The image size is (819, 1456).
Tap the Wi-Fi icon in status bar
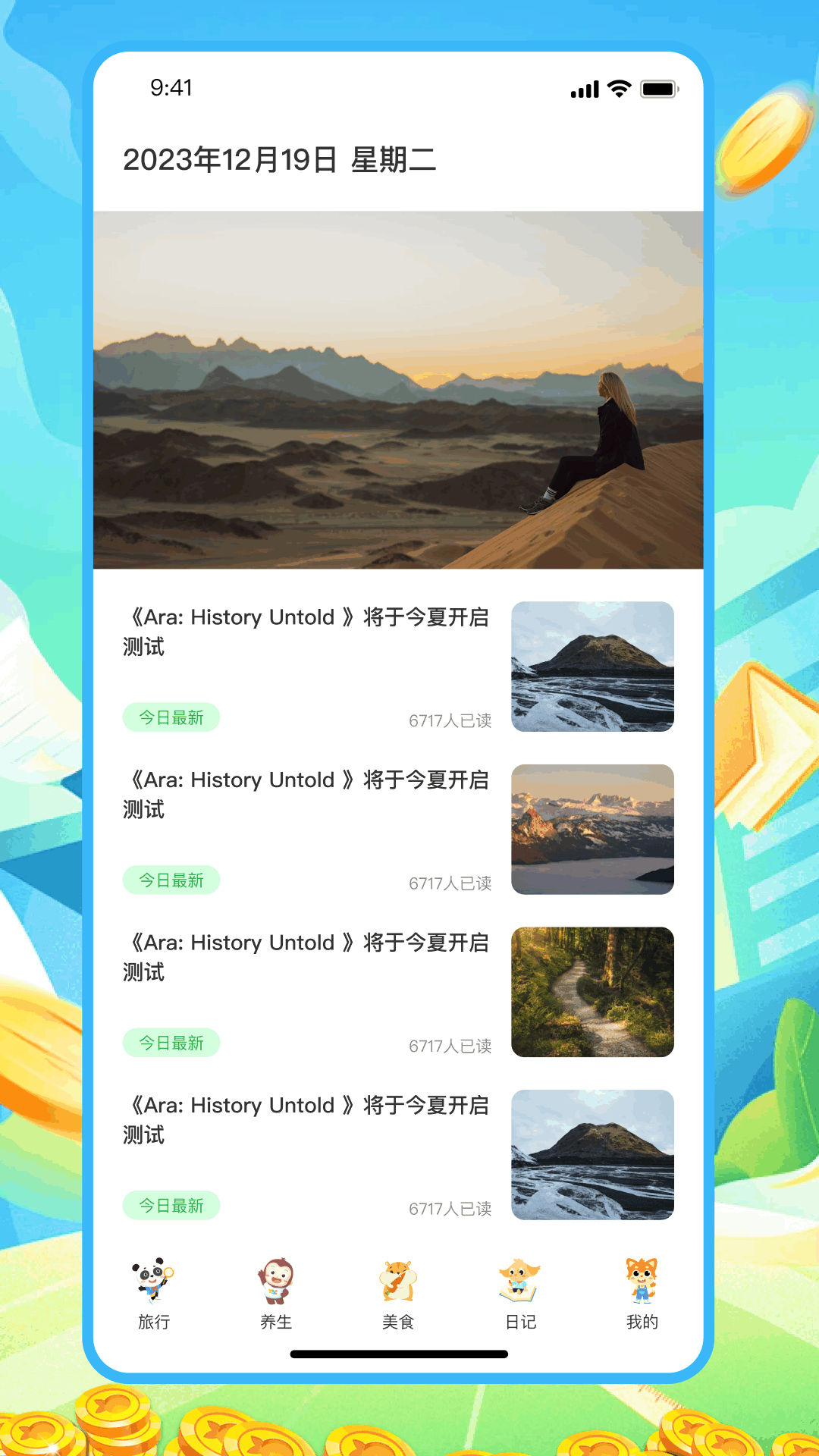(617, 88)
